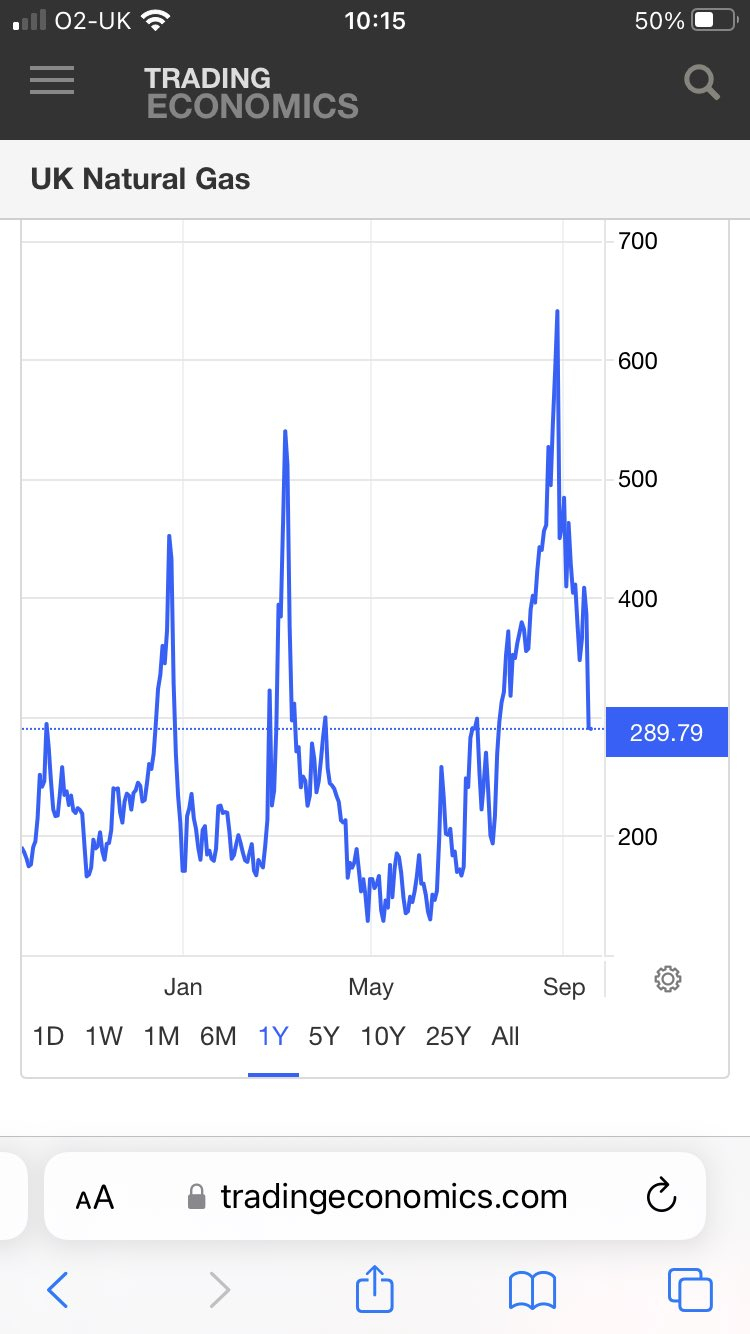Show the 10Y chart range
The image size is (750, 1334).
tap(382, 1037)
